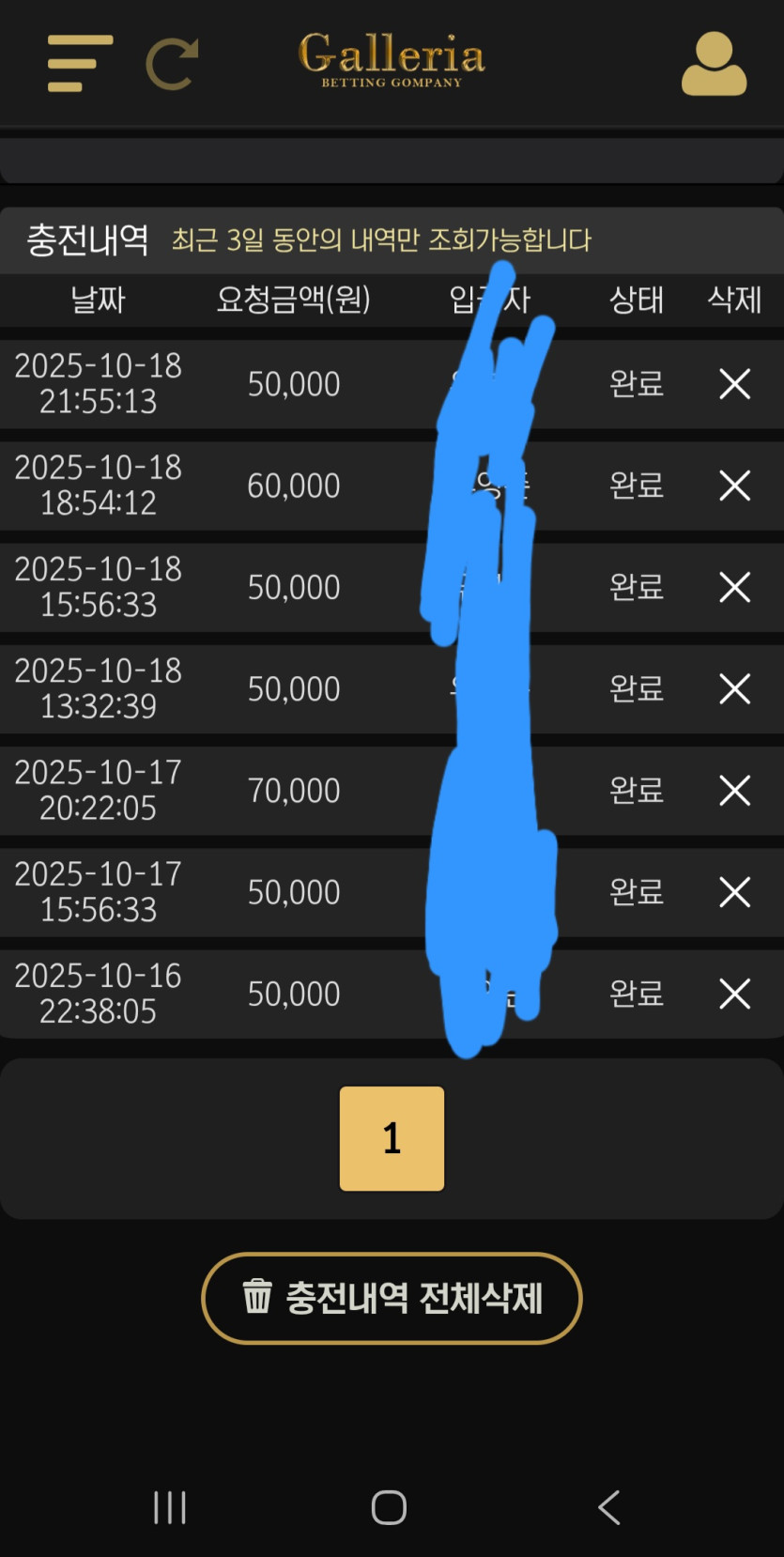Tap 충전내역 전체삭제 button
The height and width of the screenshot is (1557, 784).
click(x=392, y=1298)
